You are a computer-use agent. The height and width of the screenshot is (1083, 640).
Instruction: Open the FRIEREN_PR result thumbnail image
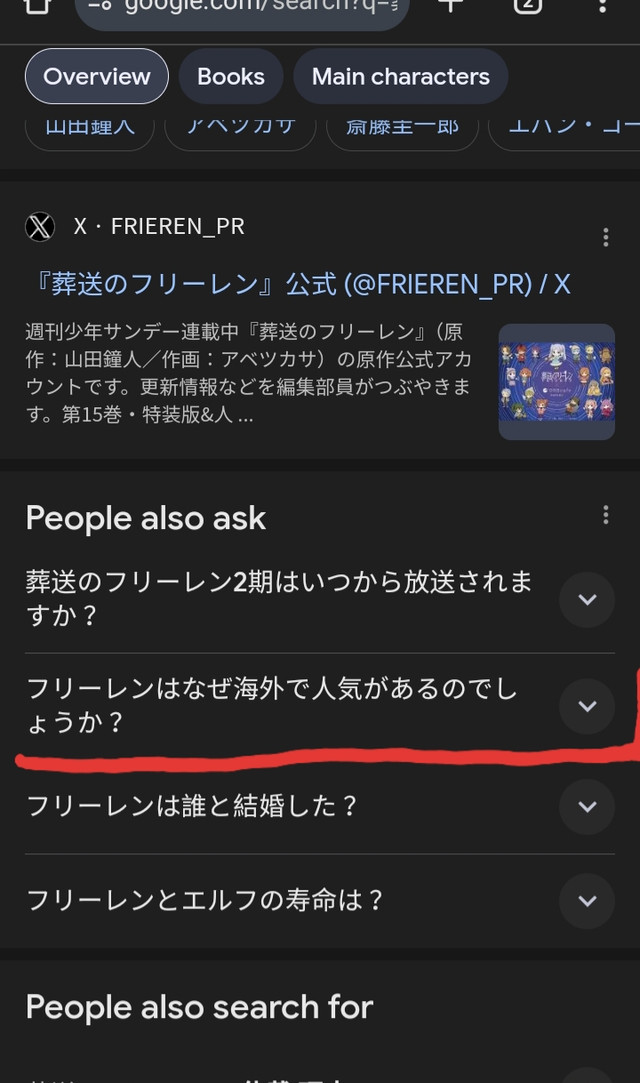coord(556,381)
